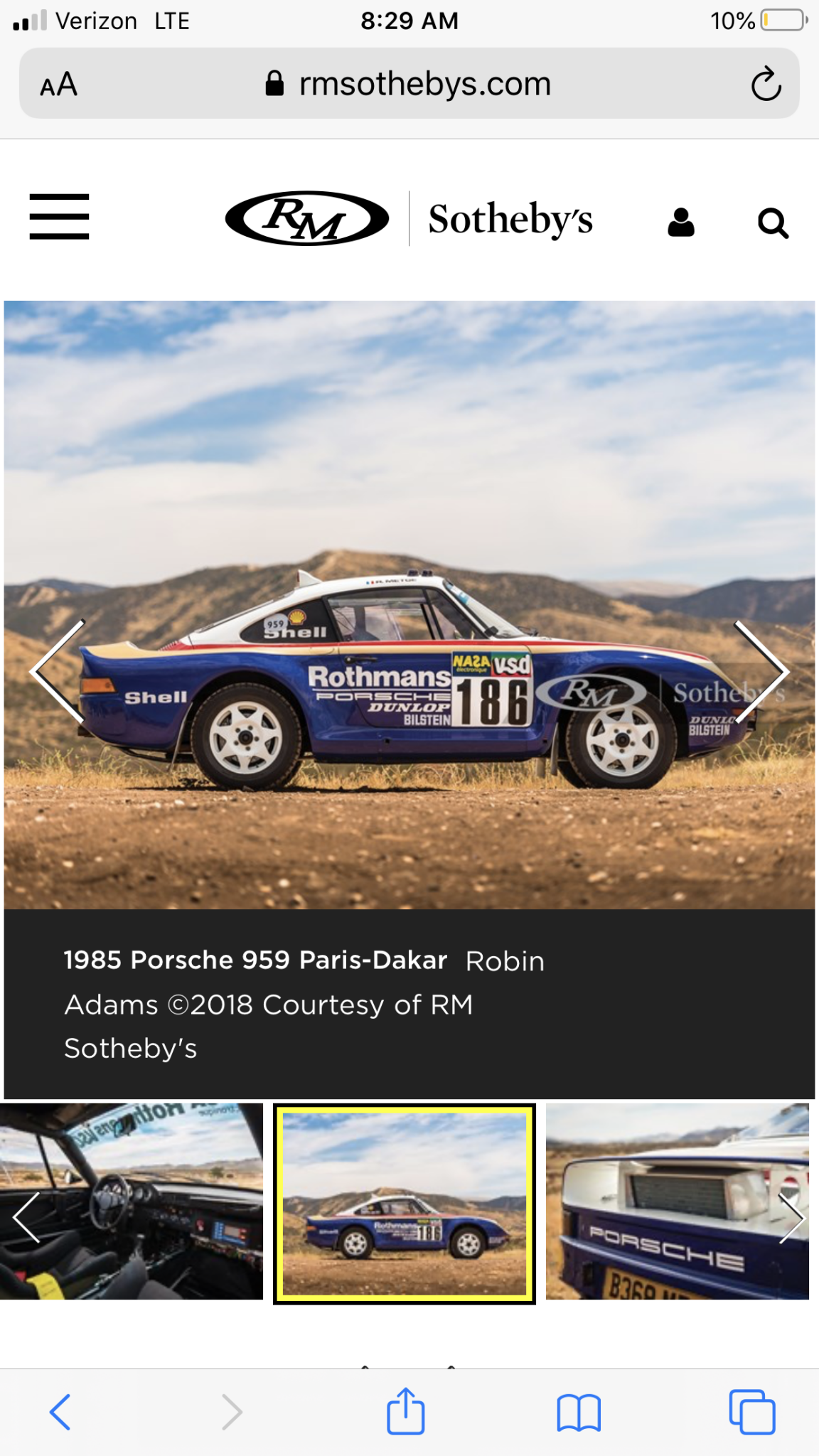The height and width of the screenshot is (1456, 819).
Task: Tap the rmsothebys.com address bar
Action: tap(409, 83)
